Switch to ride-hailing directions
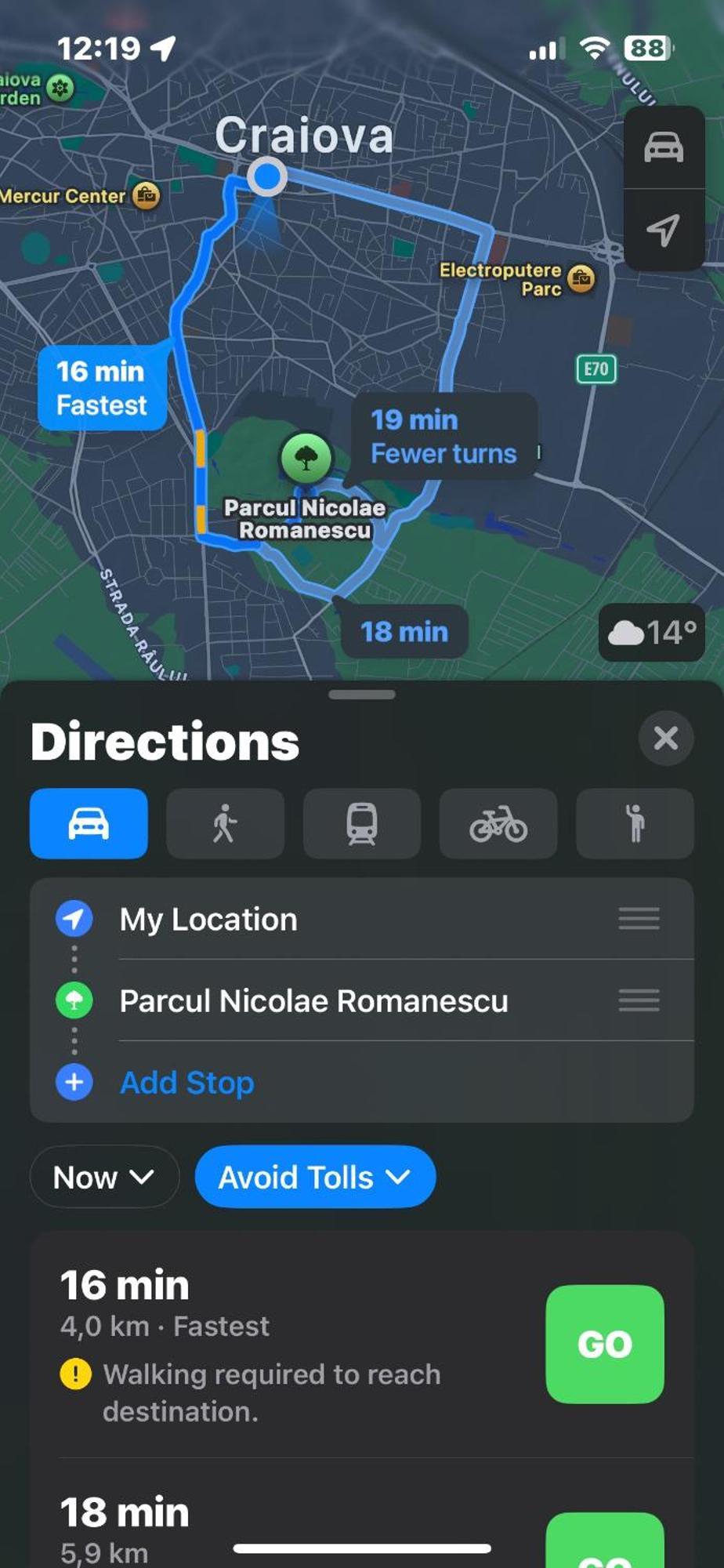Viewport: 724px width, 1568px height. coord(634,824)
